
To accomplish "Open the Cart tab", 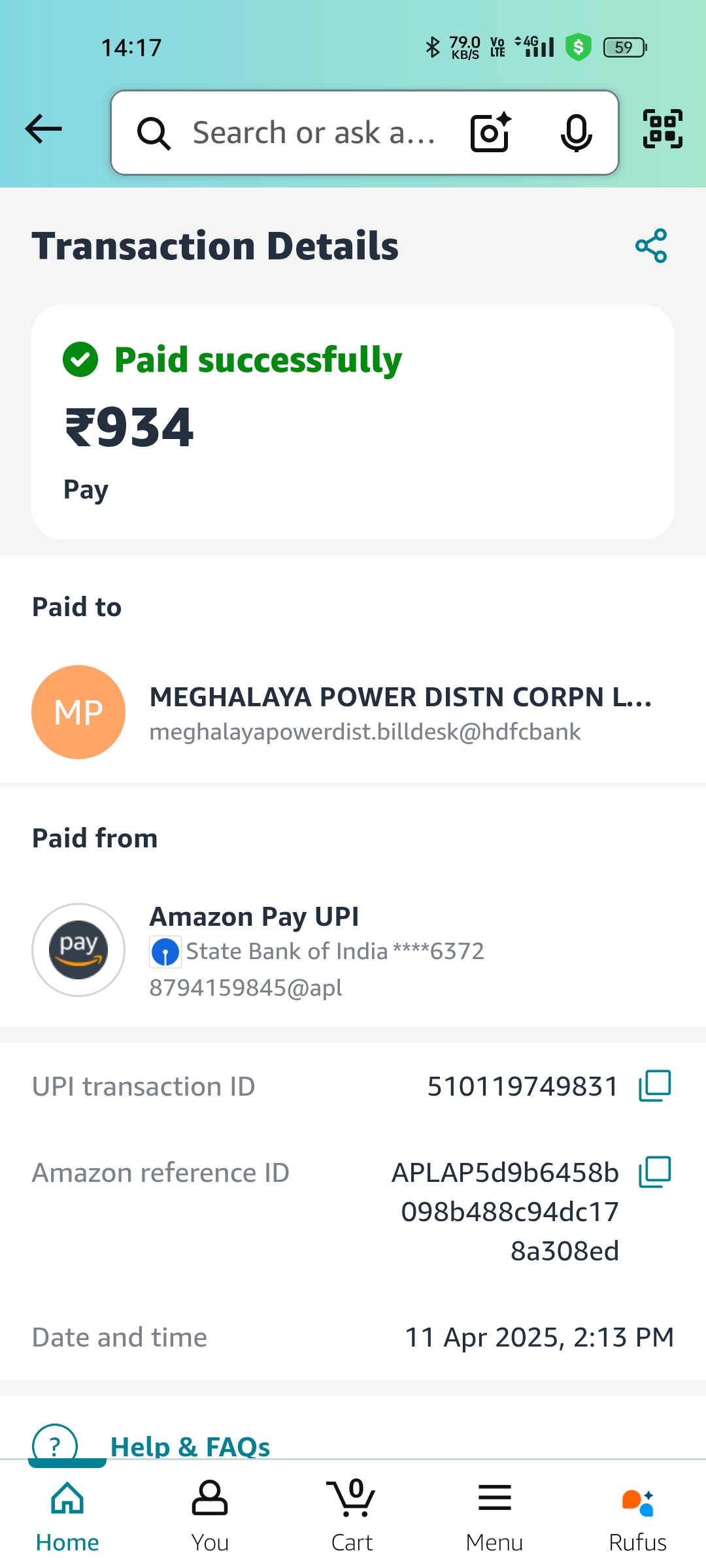I will (x=352, y=1514).
